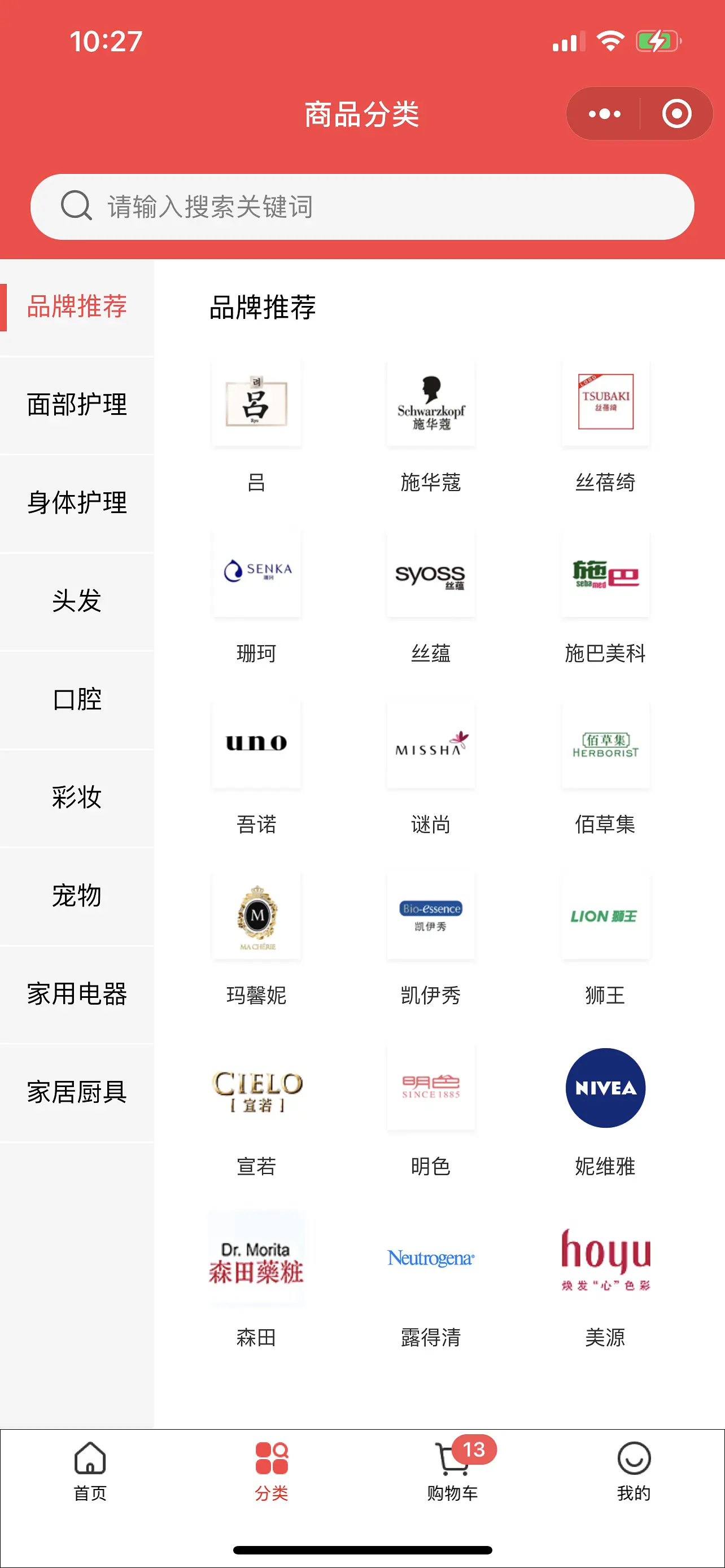Open the 施华蔻 brand tile
This screenshot has width=725, height=1568.
[431, 404]
